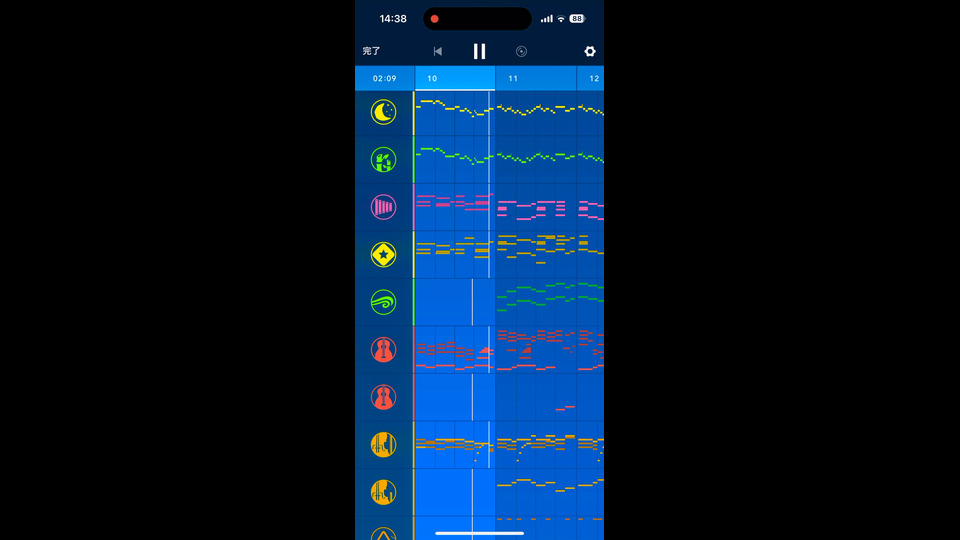
Task: Rewind to the beginning of the song
Action: (437, 51)
